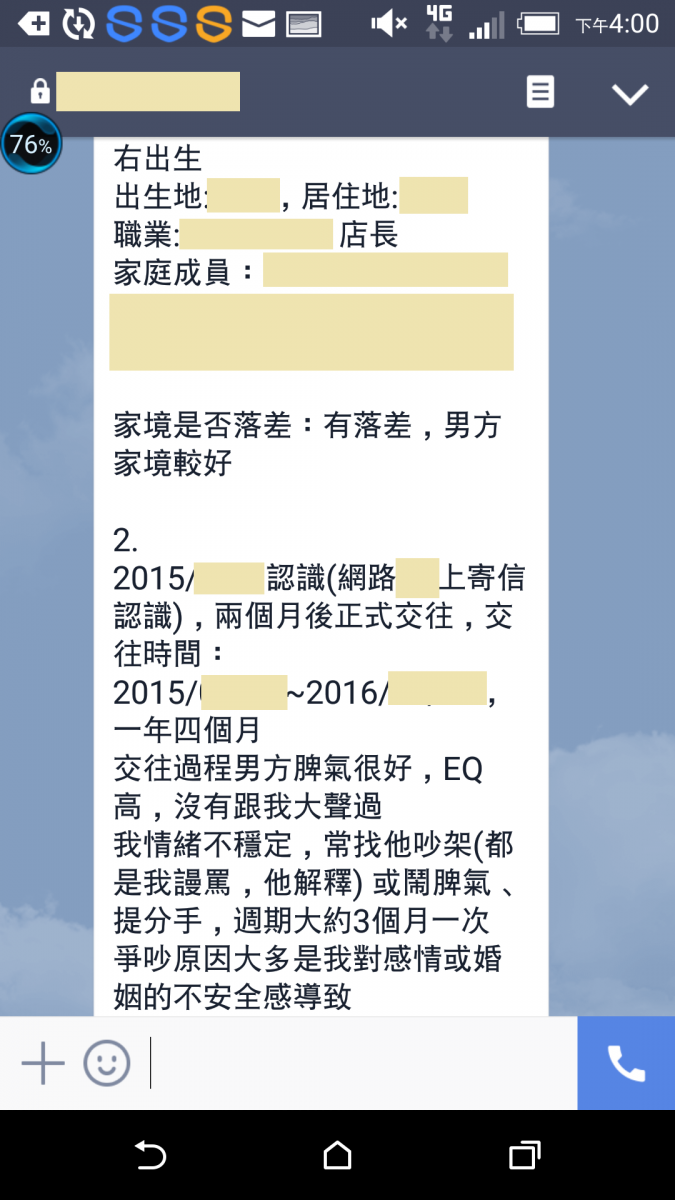Open the recent apps overview
Viewport: 675px width, 1200px height.
[x=525, y=1155]
